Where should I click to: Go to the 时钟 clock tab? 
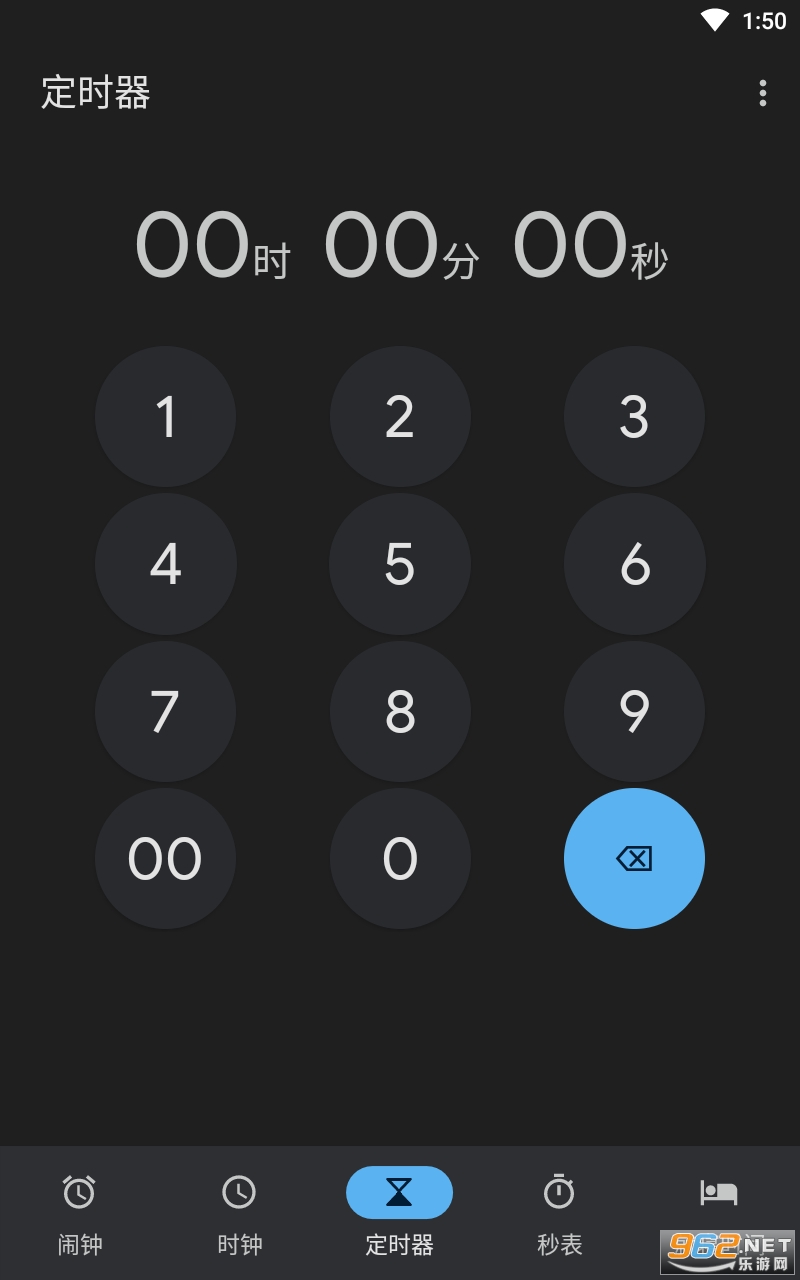240,1212
